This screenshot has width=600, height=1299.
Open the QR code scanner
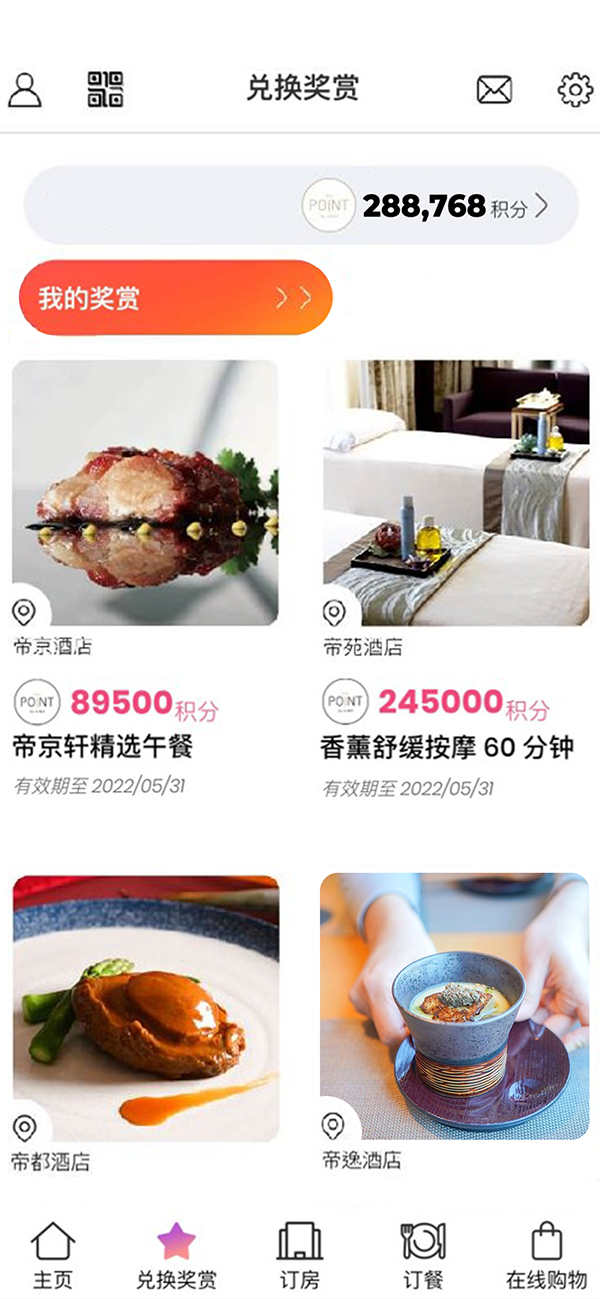105,90
